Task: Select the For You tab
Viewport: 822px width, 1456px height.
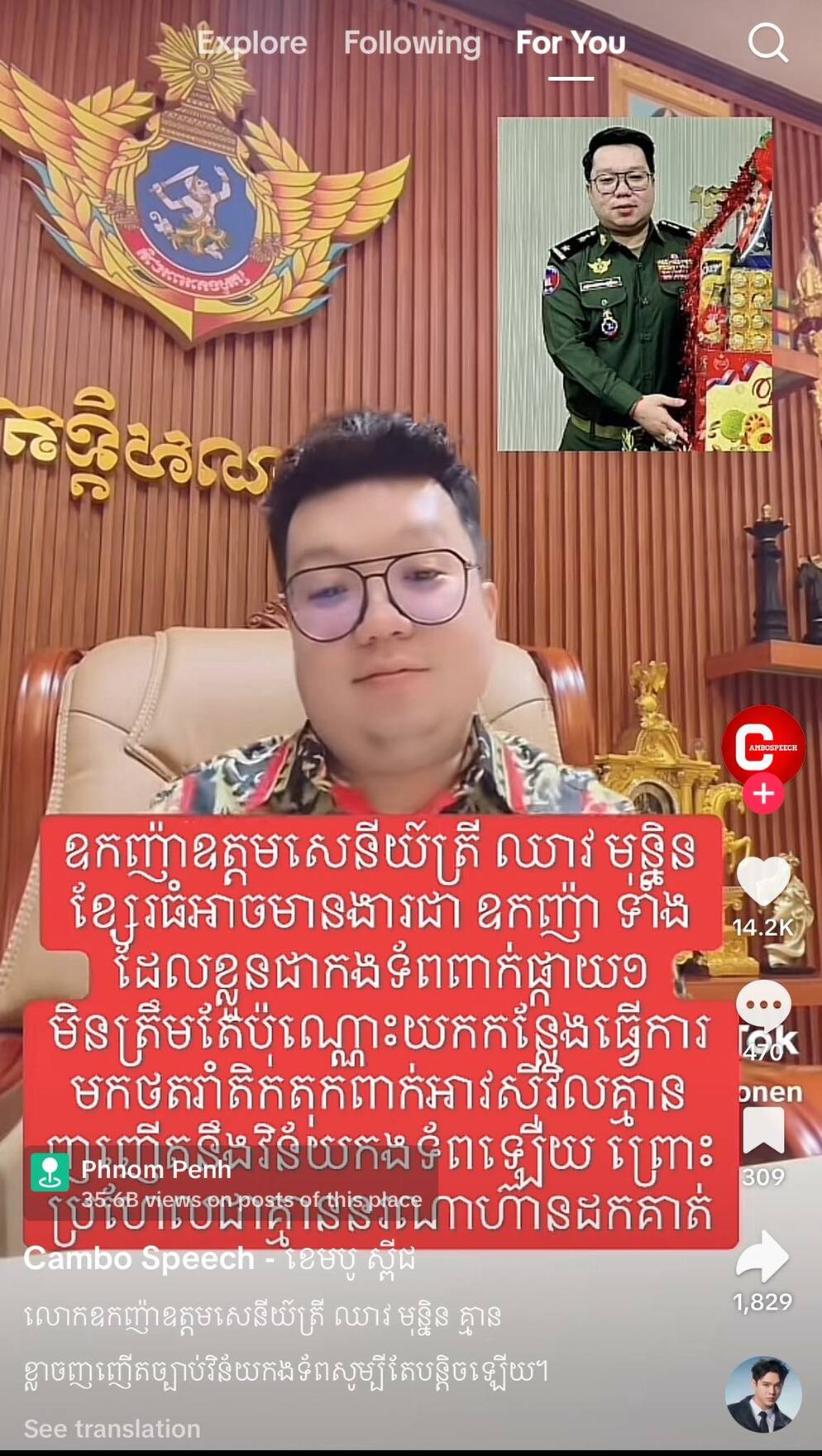Action: pos(571,43)
